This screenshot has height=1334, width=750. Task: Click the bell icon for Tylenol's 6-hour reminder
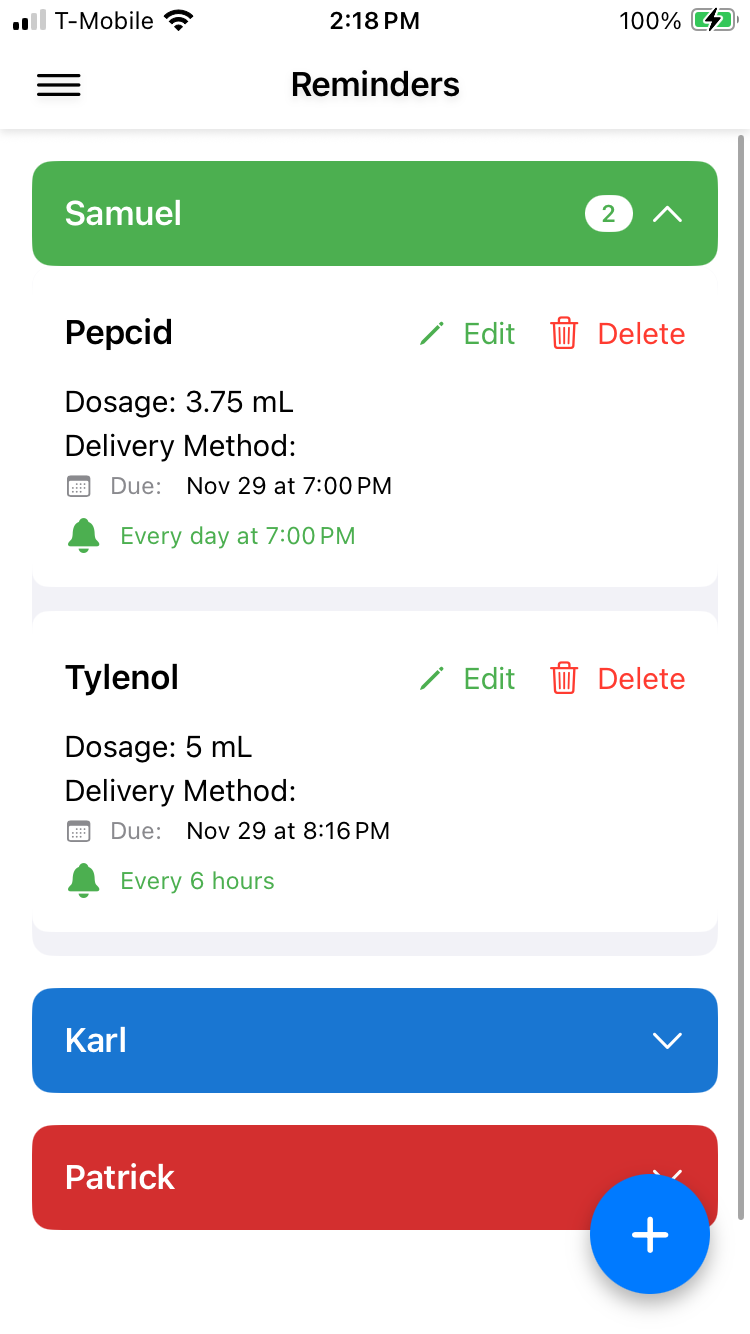[x=83, y=880]
